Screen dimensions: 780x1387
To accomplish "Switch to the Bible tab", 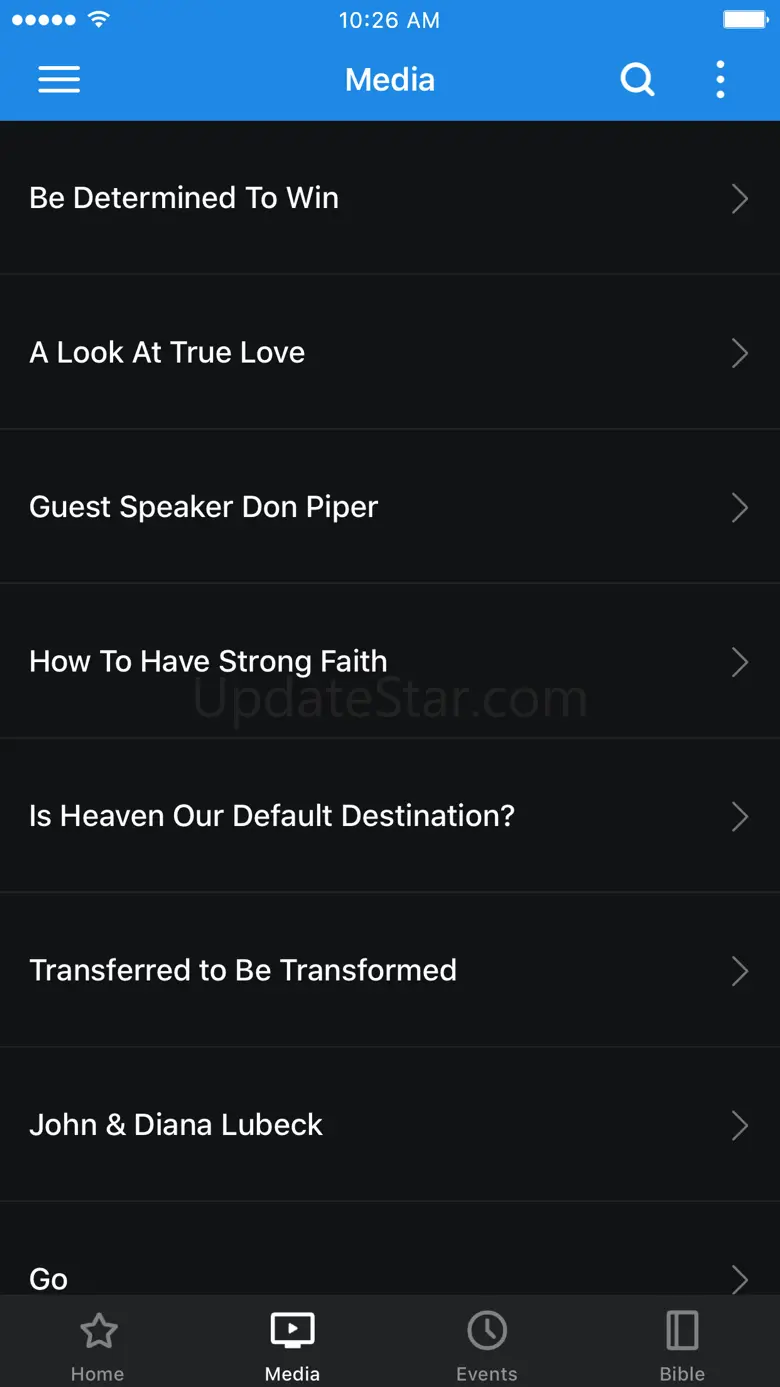I will (682, 1344).
